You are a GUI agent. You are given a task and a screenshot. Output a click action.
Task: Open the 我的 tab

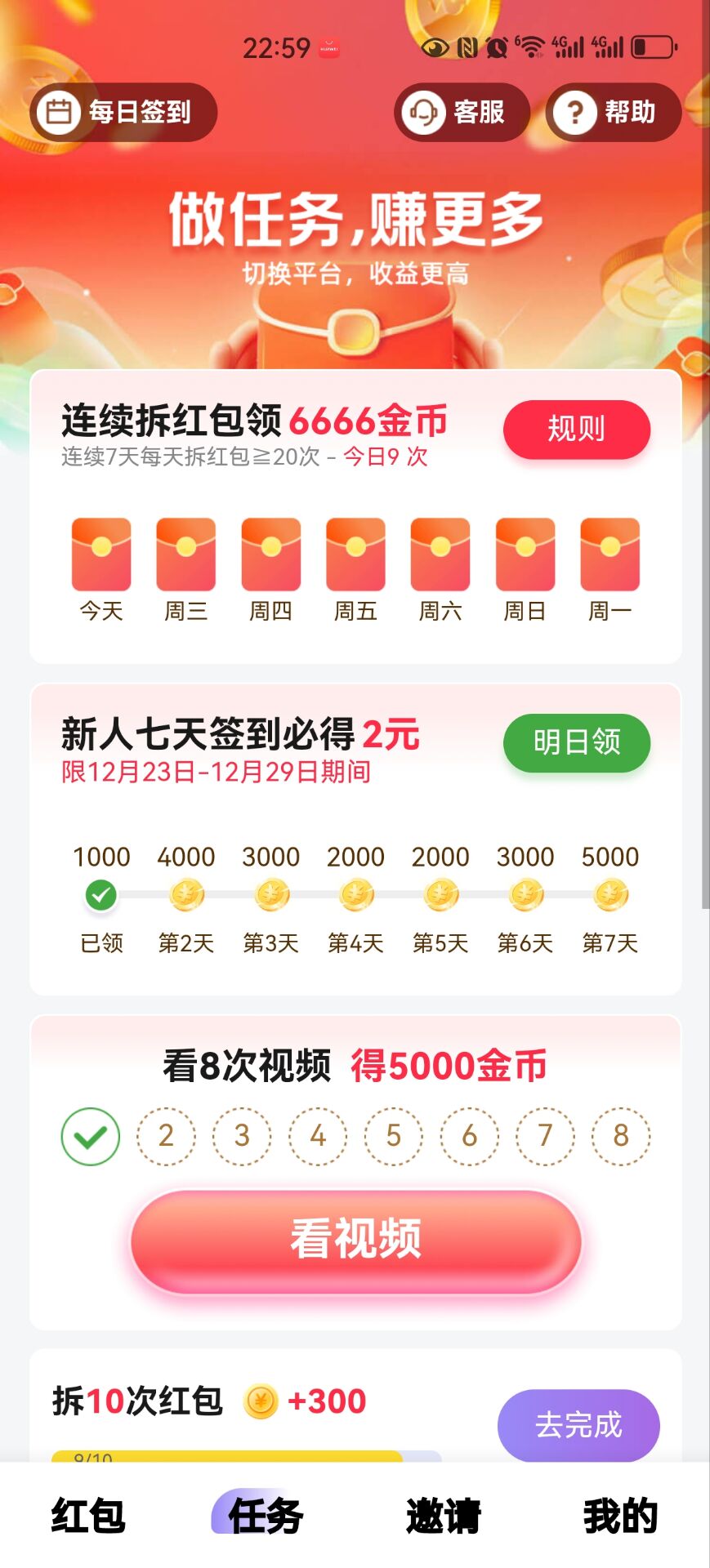[620, 1516]
